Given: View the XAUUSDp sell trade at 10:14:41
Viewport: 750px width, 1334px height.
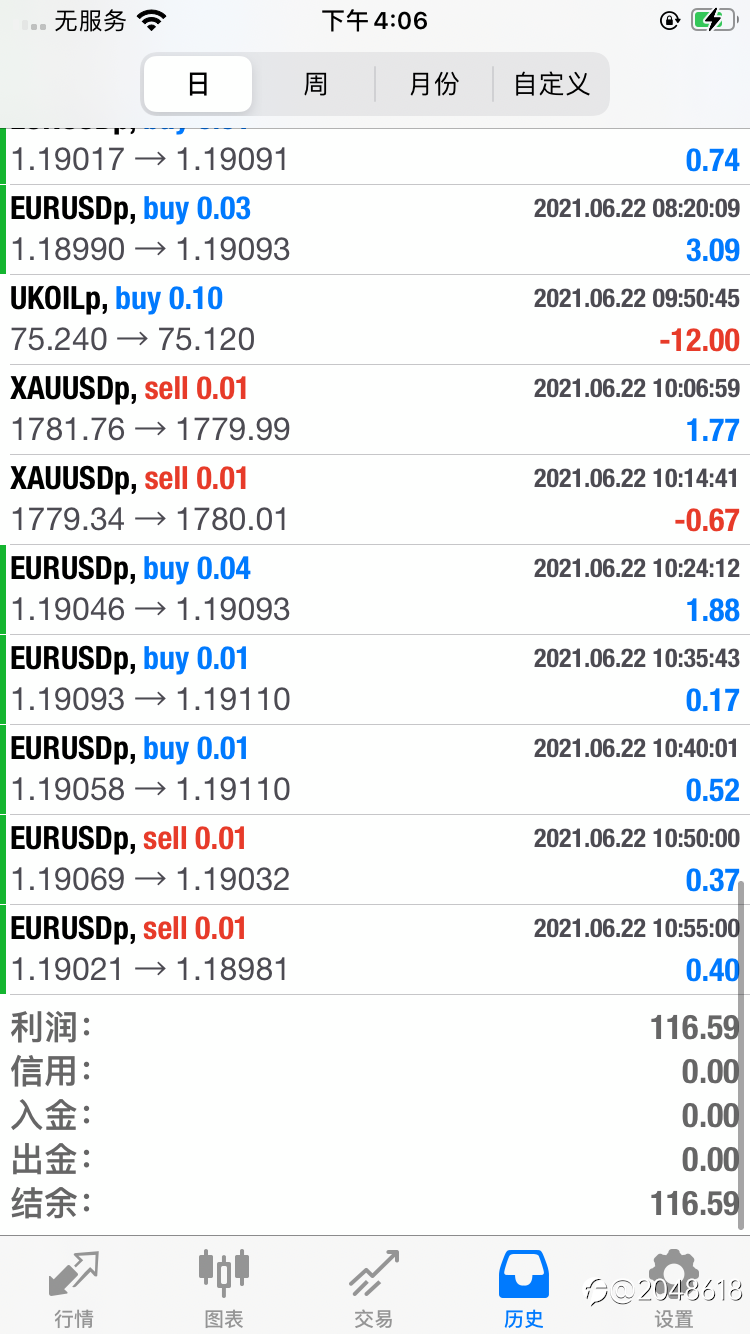Looking at the screenshot, I should click(x=375, y=500).
